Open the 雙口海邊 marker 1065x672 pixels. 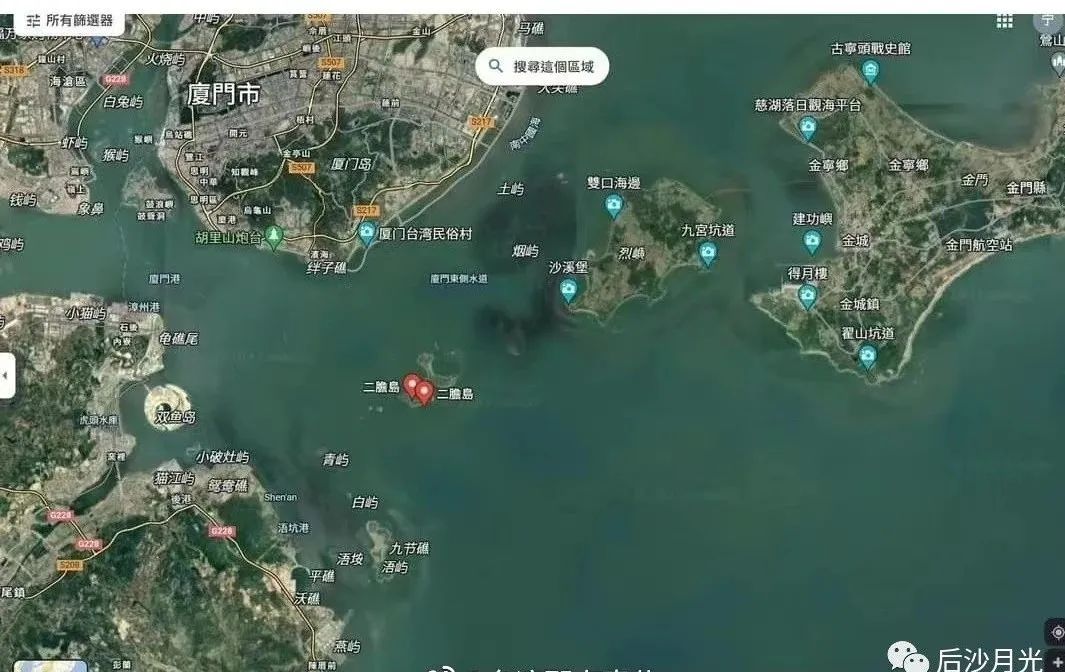[x=614, y=205]
